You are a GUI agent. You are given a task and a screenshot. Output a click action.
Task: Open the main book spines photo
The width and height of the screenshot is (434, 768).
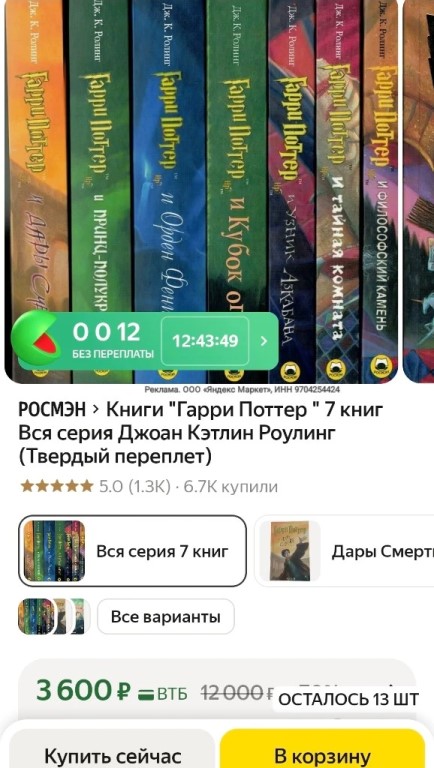click(x=201, y=191)
